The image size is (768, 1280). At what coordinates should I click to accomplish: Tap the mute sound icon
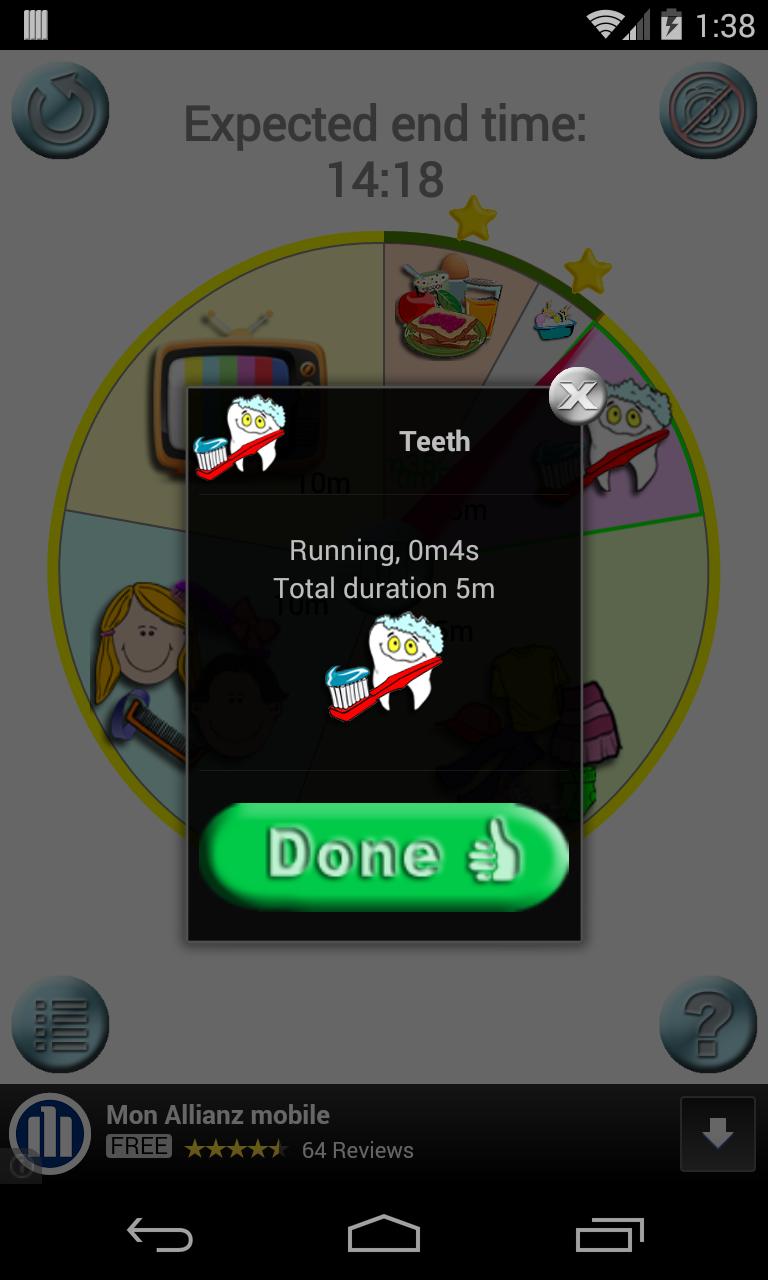click(x=707, y=111)
